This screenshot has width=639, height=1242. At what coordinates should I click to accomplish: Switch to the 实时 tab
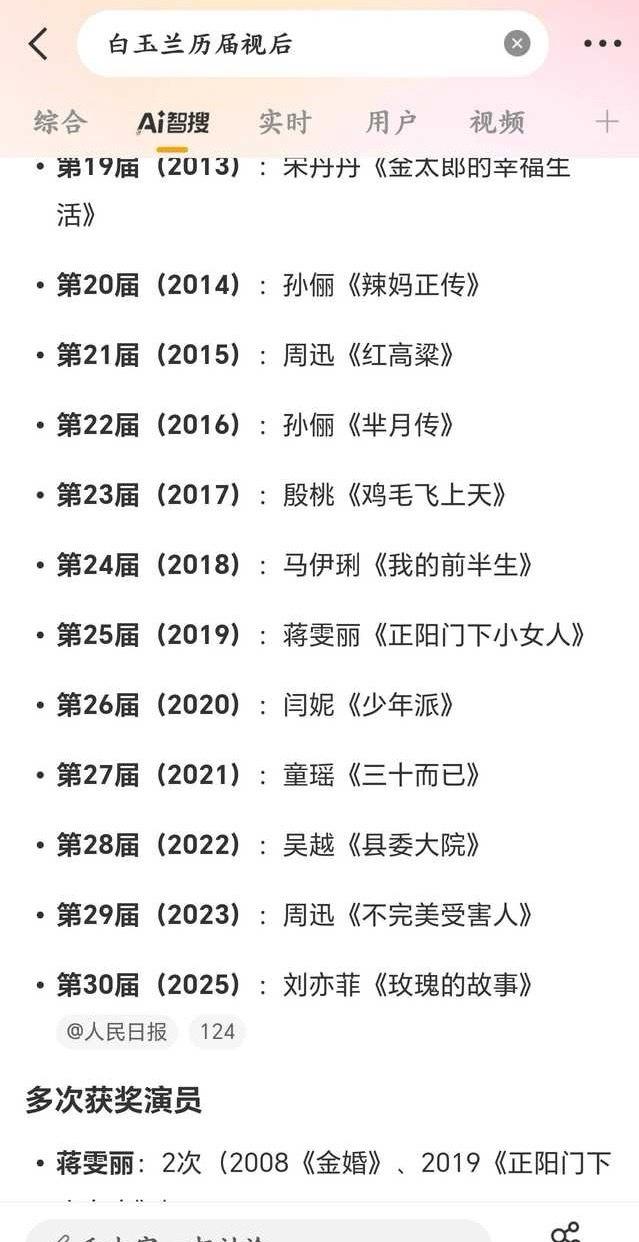(x=285, y=123)
